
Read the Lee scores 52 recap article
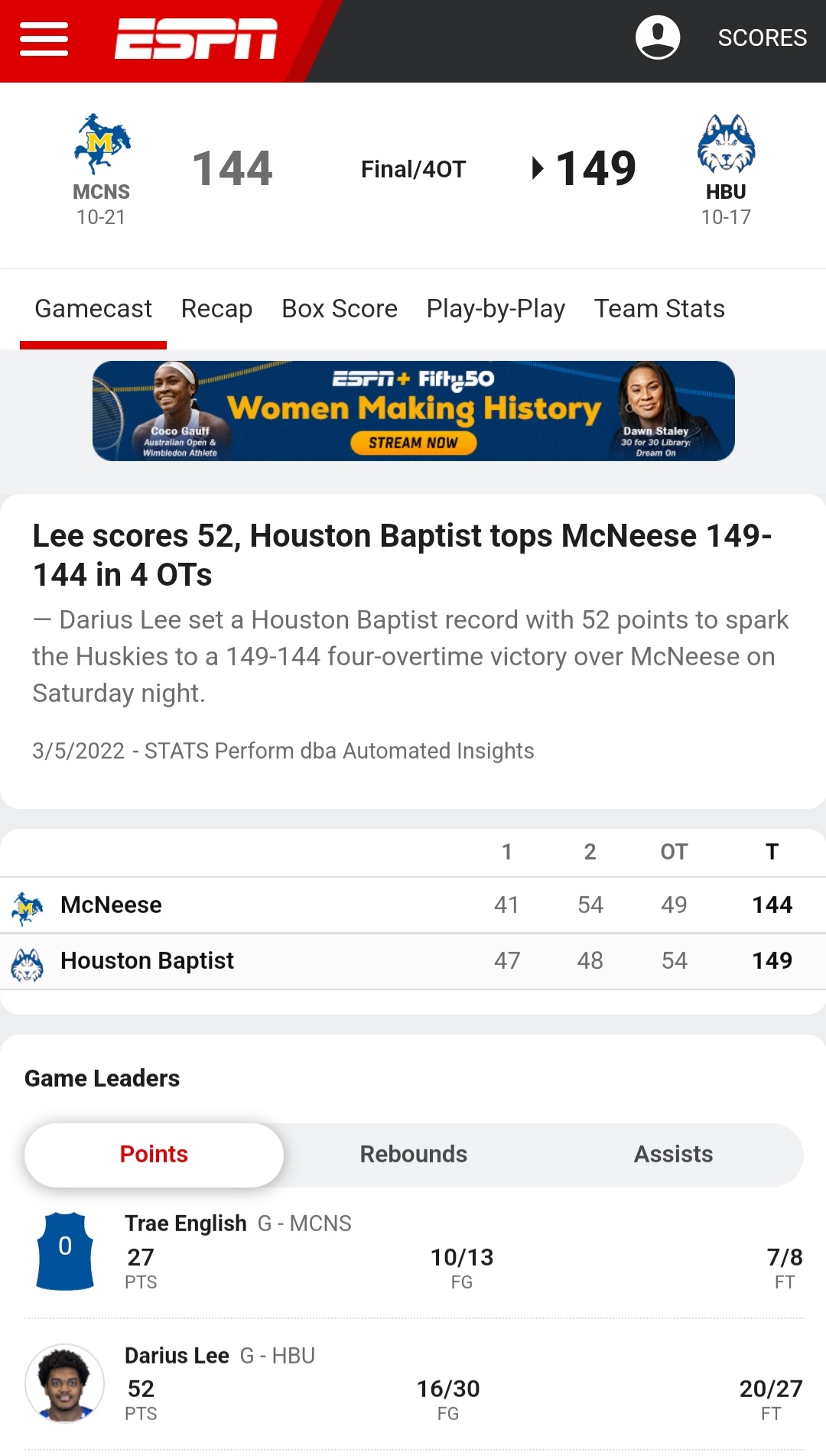point(402,555)
